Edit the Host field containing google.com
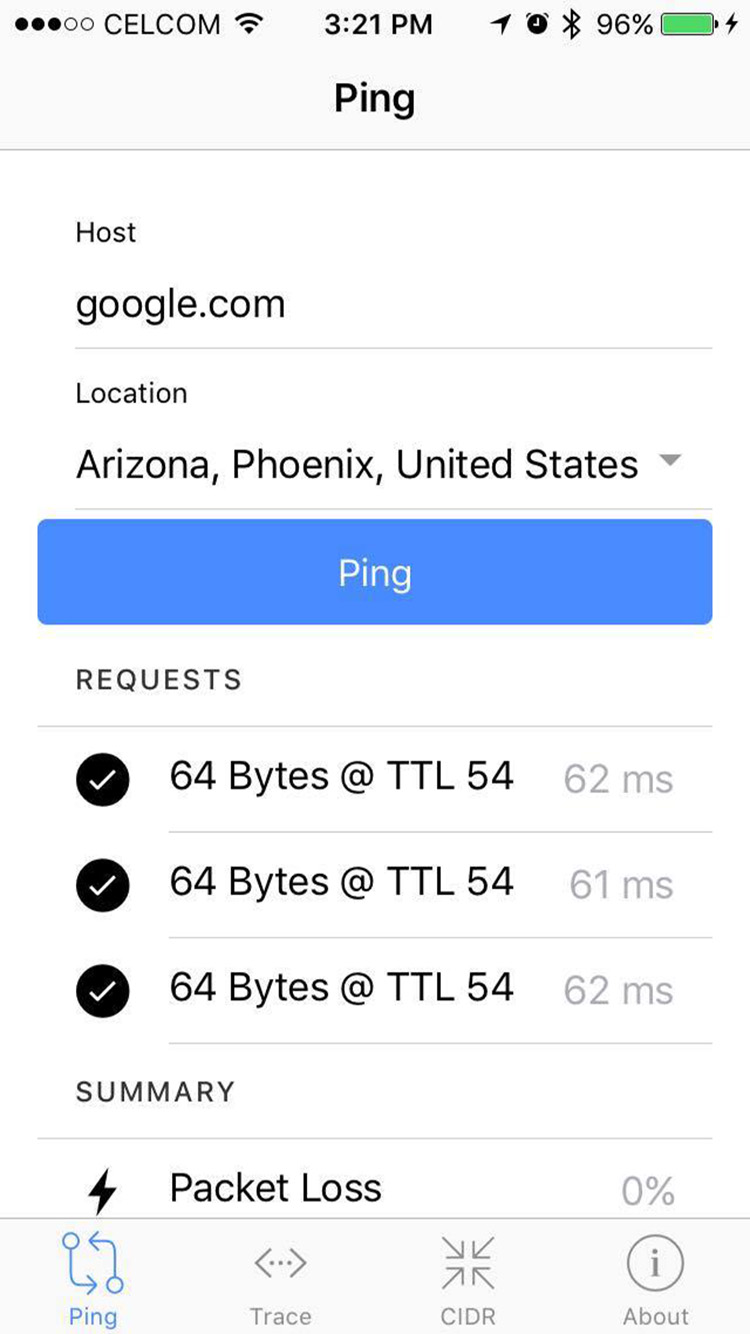750x1334 pixels. coord(393,304)
